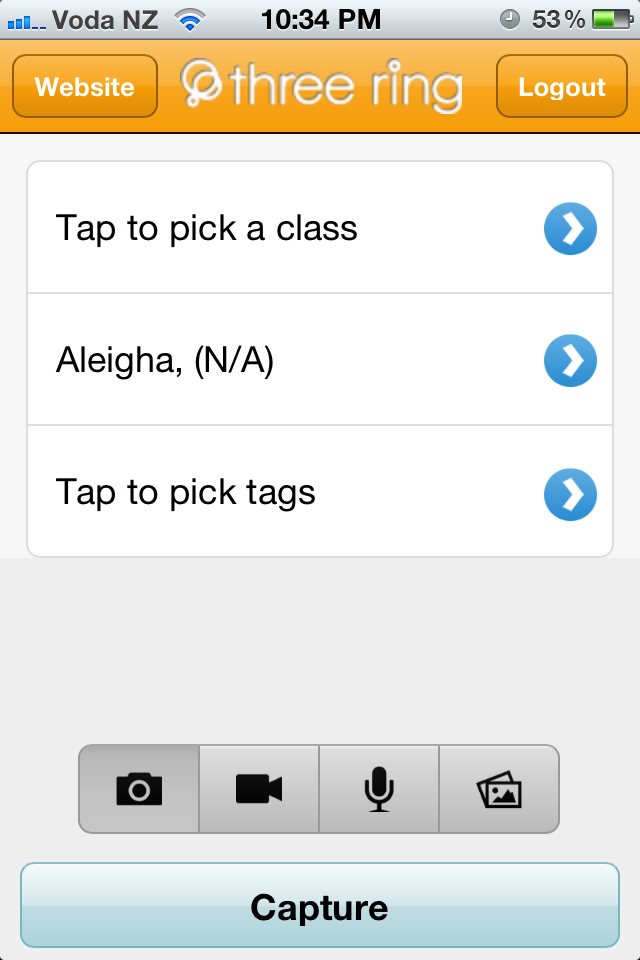Screen dimensions: 640x960
Task: Open the class picker row
Action: 320,228
